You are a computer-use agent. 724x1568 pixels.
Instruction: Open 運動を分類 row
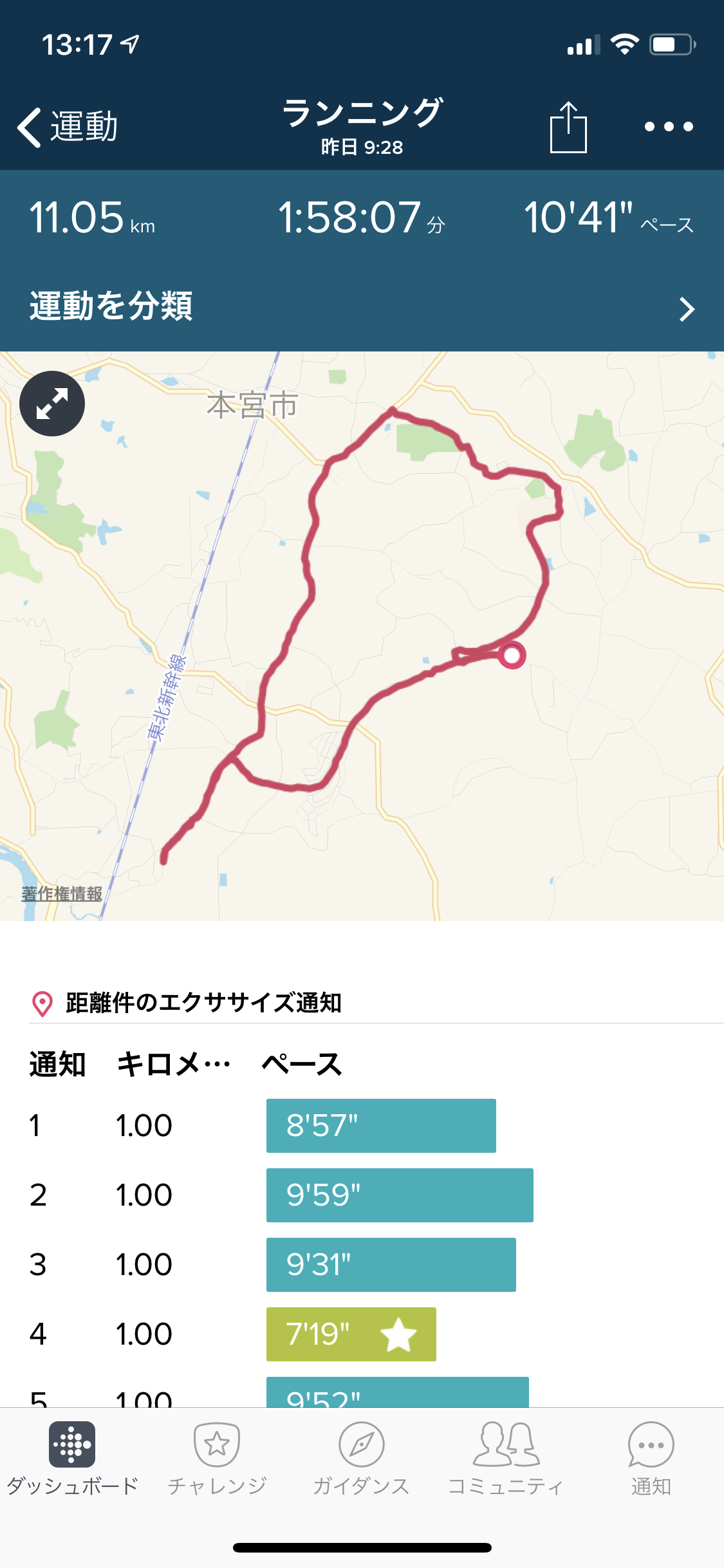tap(362, 306)
